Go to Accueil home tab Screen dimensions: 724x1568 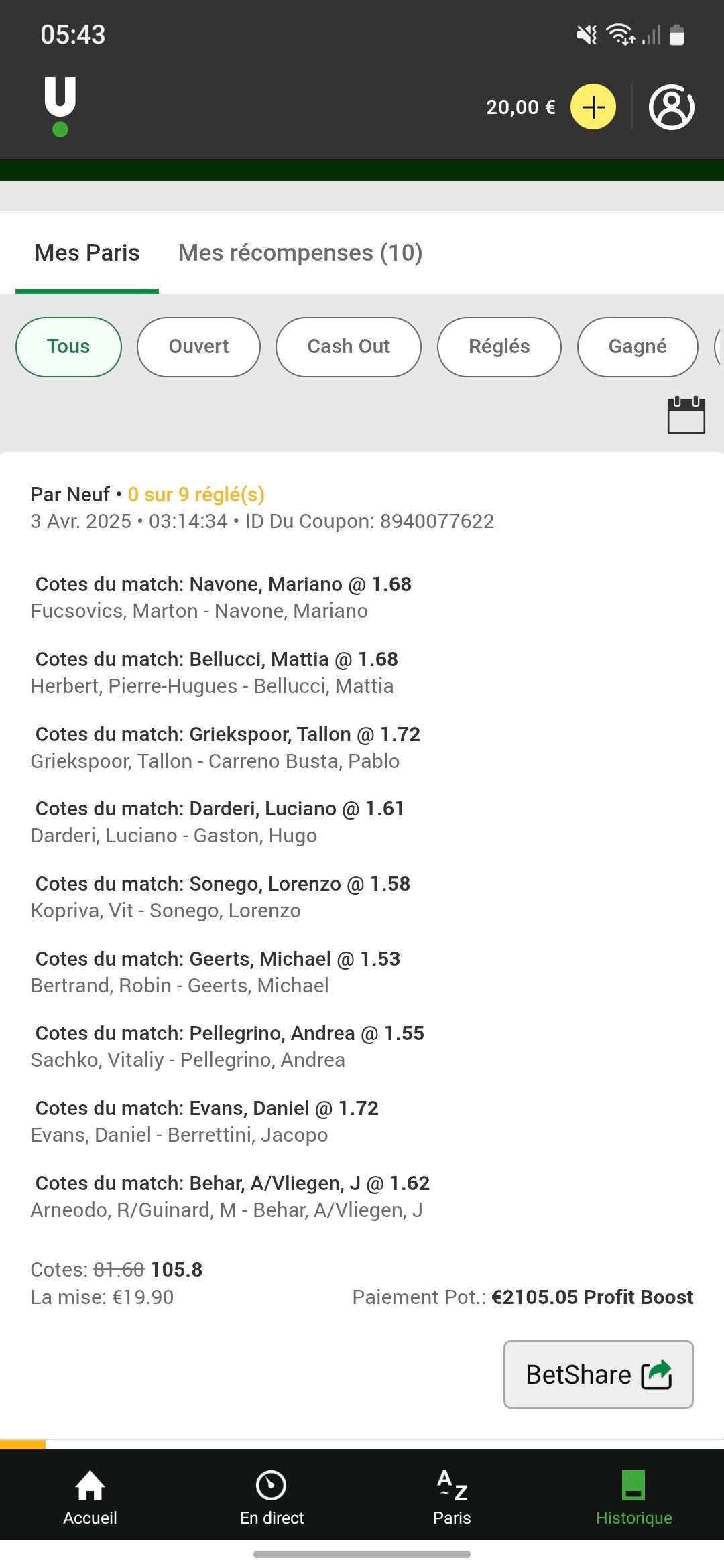[x=90, y=1498]
